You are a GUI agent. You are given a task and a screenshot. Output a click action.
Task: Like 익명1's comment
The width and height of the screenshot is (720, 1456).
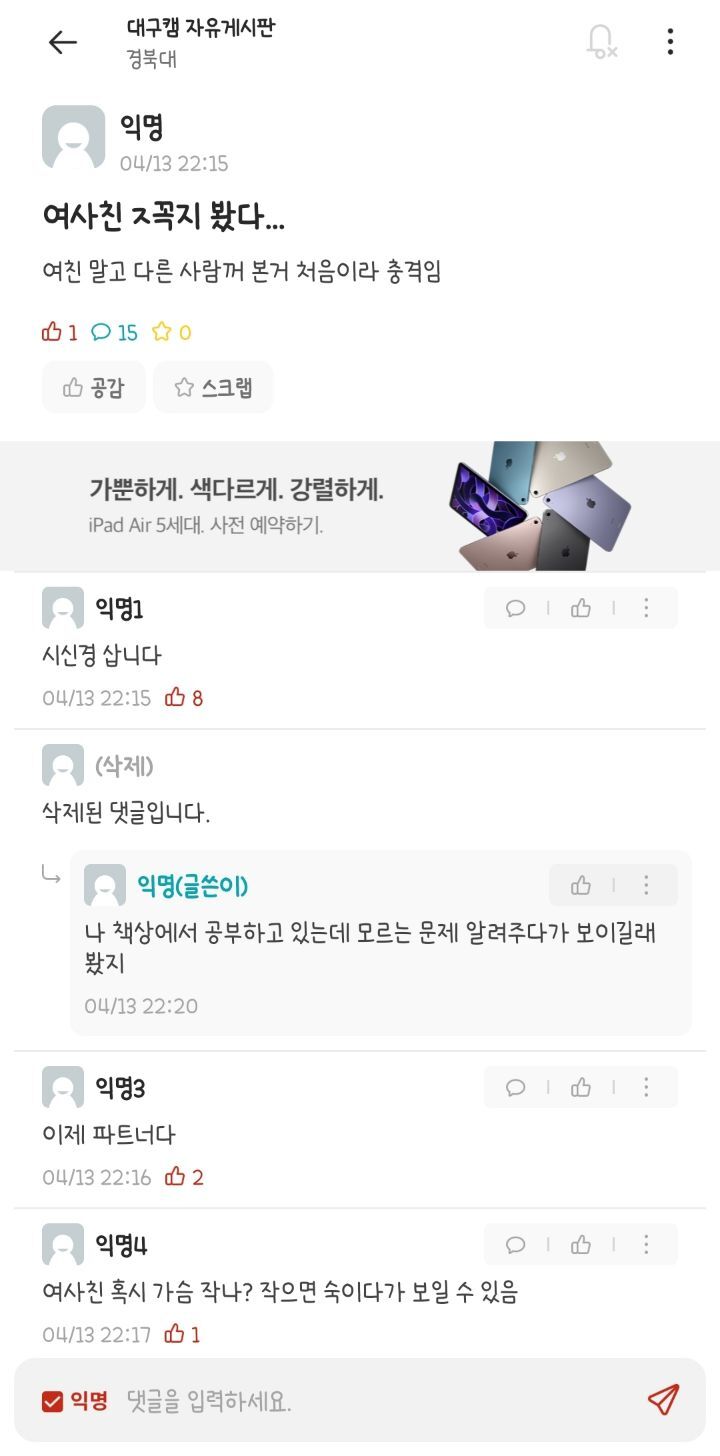pyautogui.click(x=581, y=608)
